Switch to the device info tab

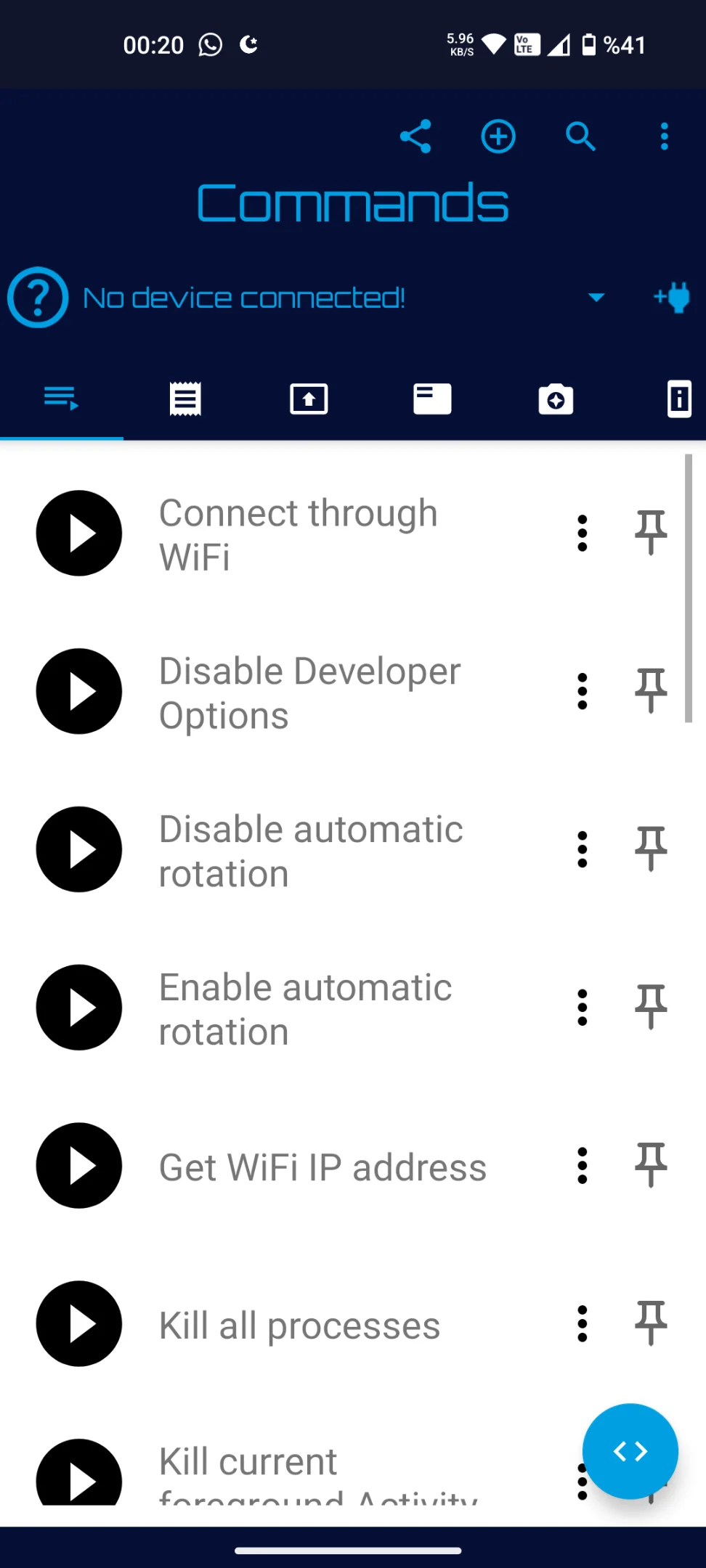[679, 399]
